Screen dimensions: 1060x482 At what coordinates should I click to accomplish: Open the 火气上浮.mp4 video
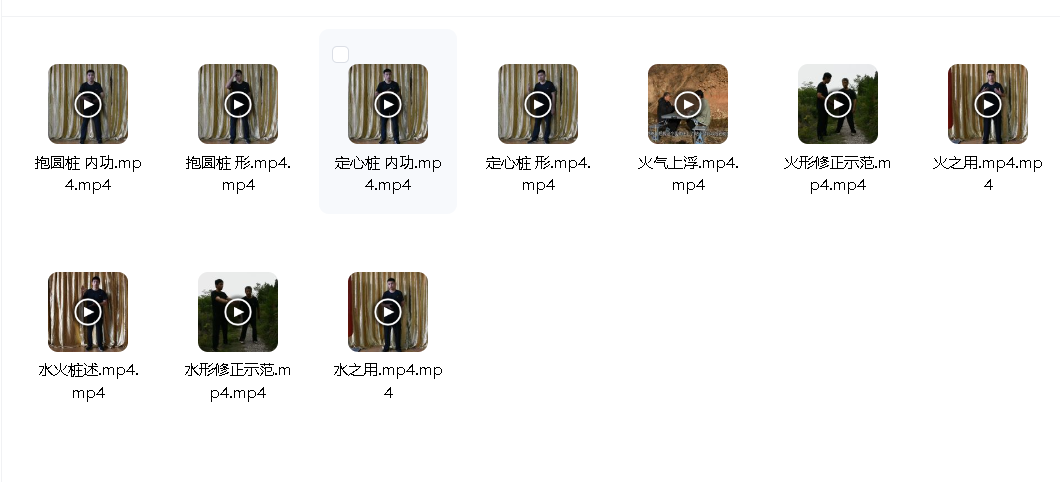point(688,104)
